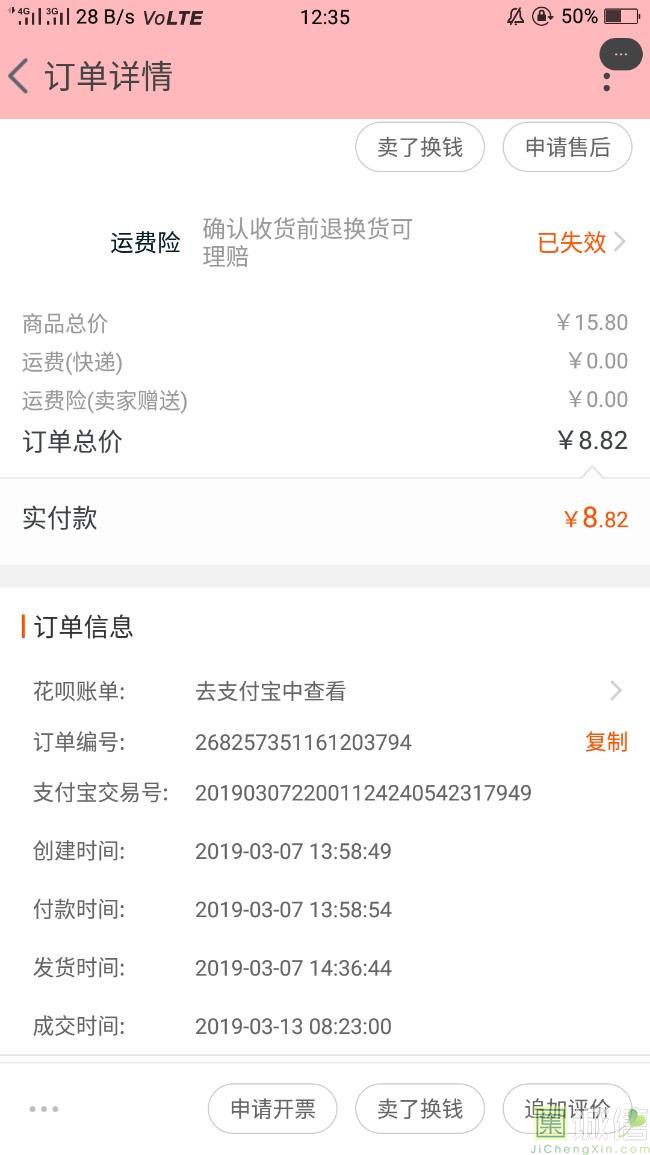Go back from the 订单详情 page

(x=19, y=76)
